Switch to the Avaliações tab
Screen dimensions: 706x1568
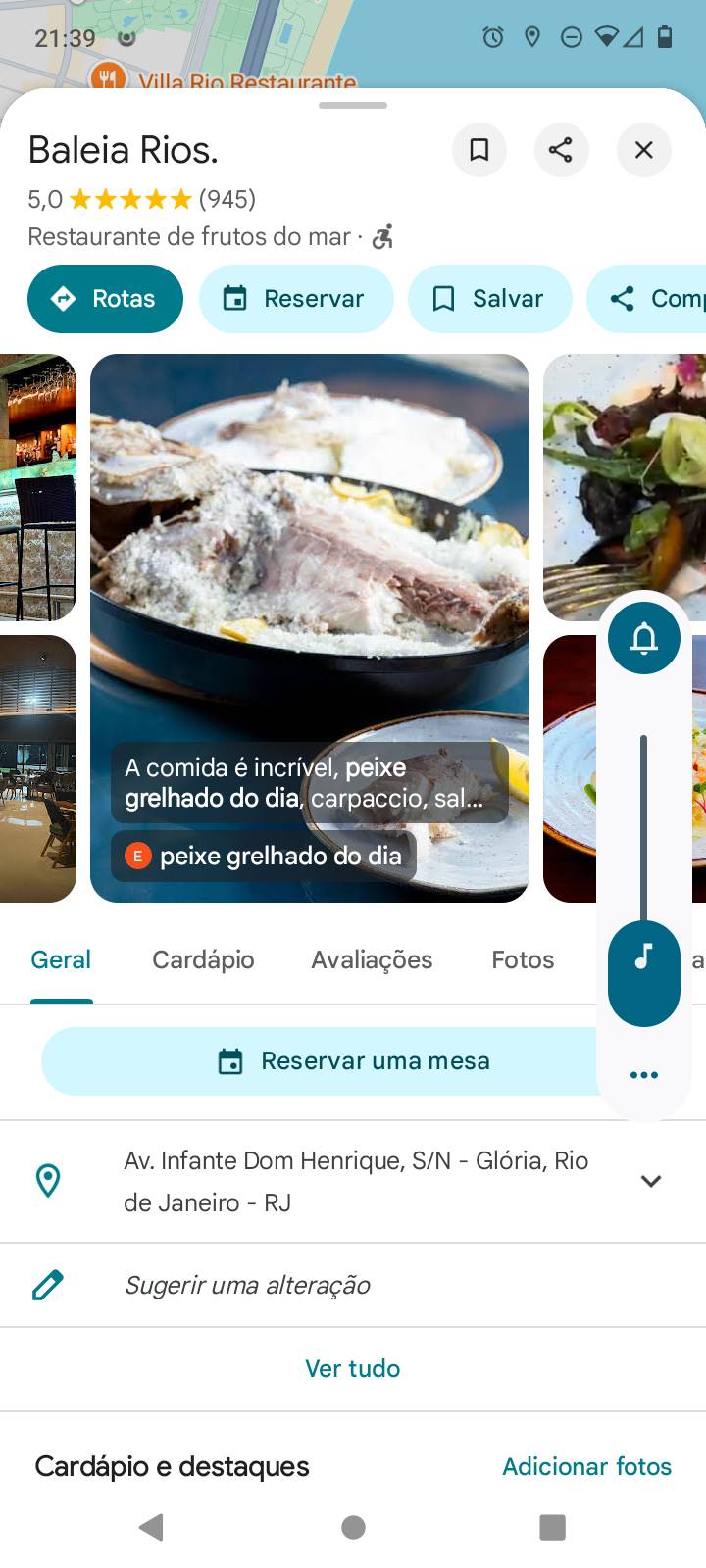pyautogui.click(x=372, y=959)
